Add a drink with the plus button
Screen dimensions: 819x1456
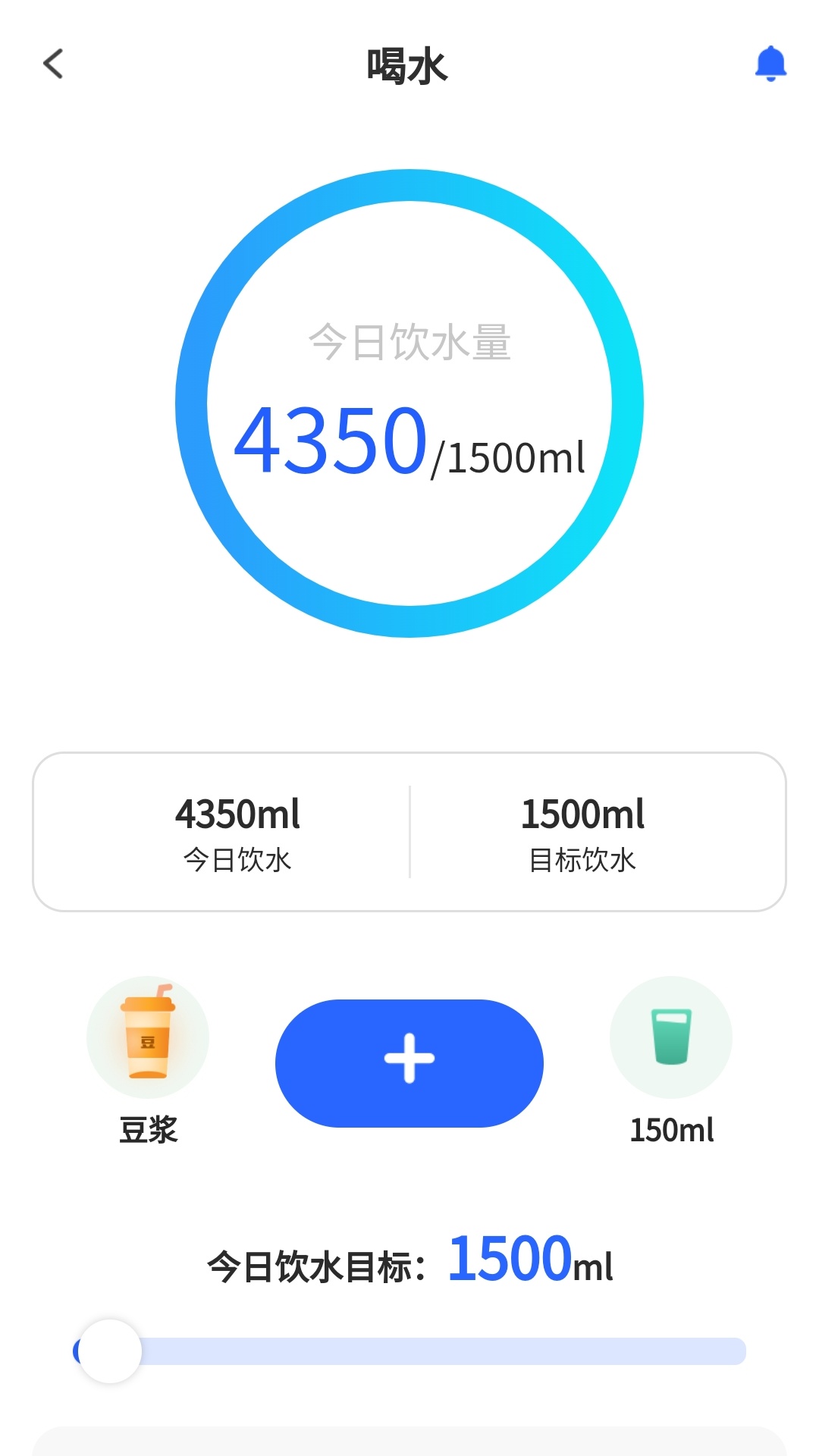[409, 1063]
